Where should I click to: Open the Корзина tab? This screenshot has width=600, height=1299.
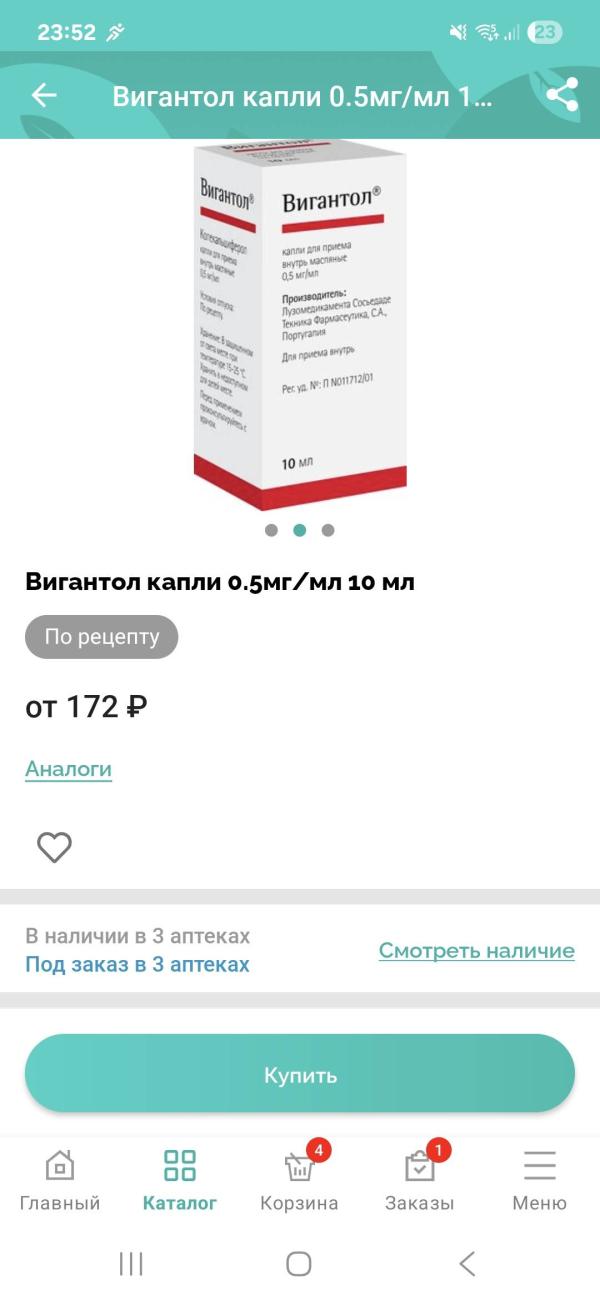(299, 1180)
